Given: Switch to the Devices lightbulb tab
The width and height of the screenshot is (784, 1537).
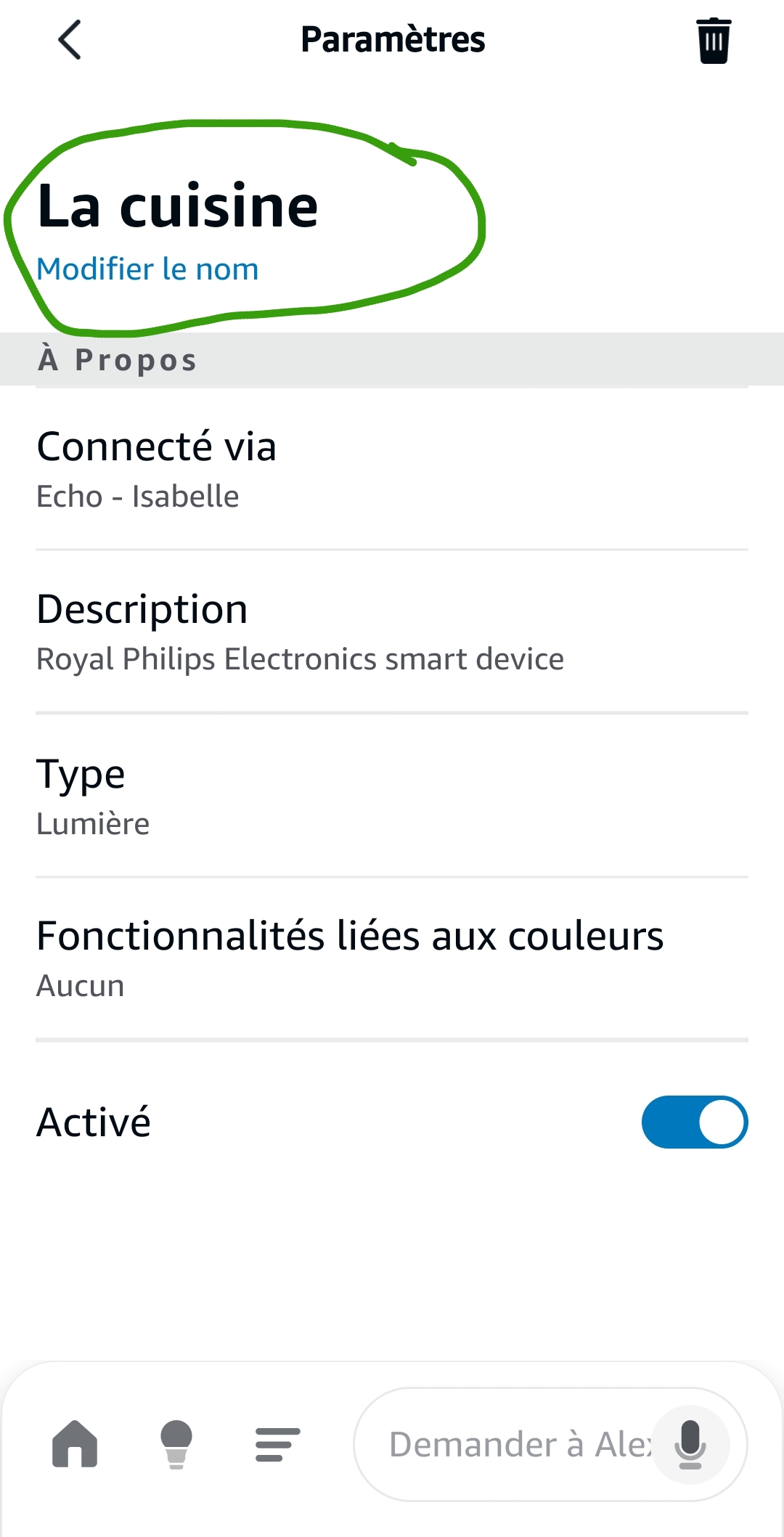Looking at the screenshot, I should coord(176,1444).
